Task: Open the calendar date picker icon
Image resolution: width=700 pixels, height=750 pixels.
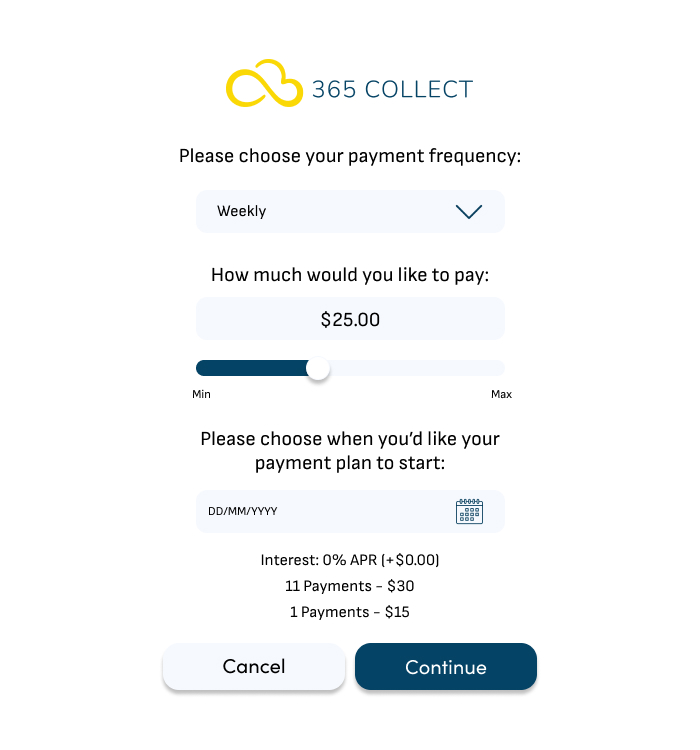Action: [x=469, y=511]
